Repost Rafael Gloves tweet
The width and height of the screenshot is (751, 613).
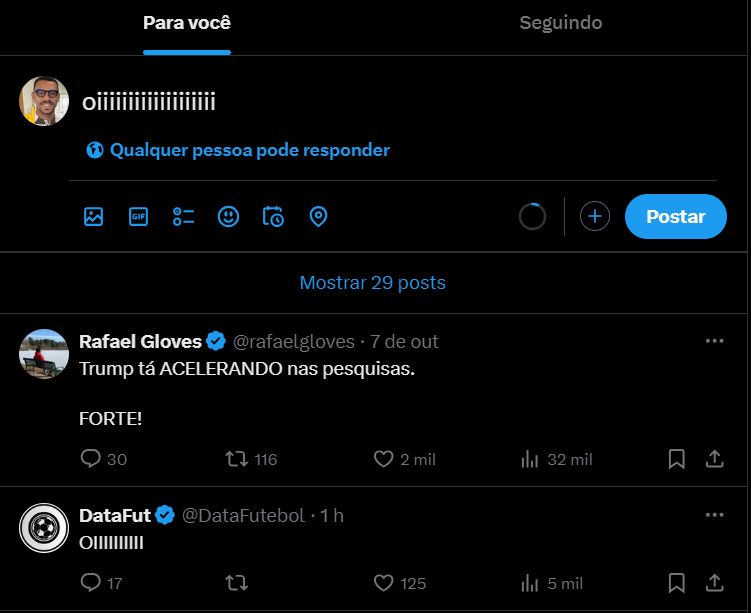pos(238,459)
